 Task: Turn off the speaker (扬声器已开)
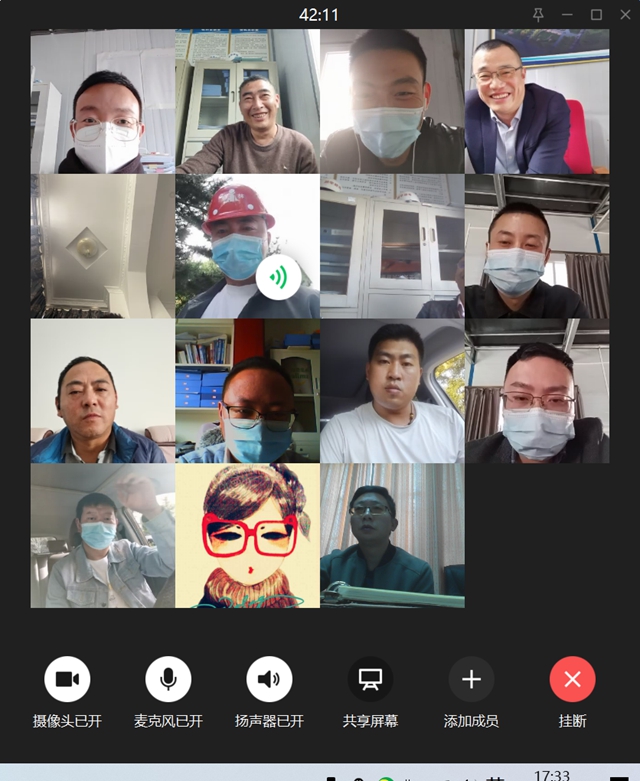[x=269, y=680]
